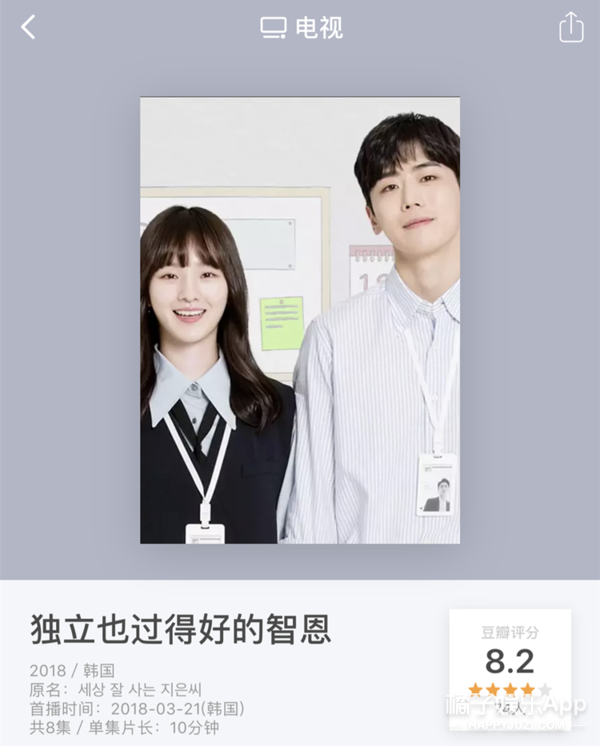Screen dimensions: 600x746
Task: Open the drama poster image
Action: click(300, 320)
